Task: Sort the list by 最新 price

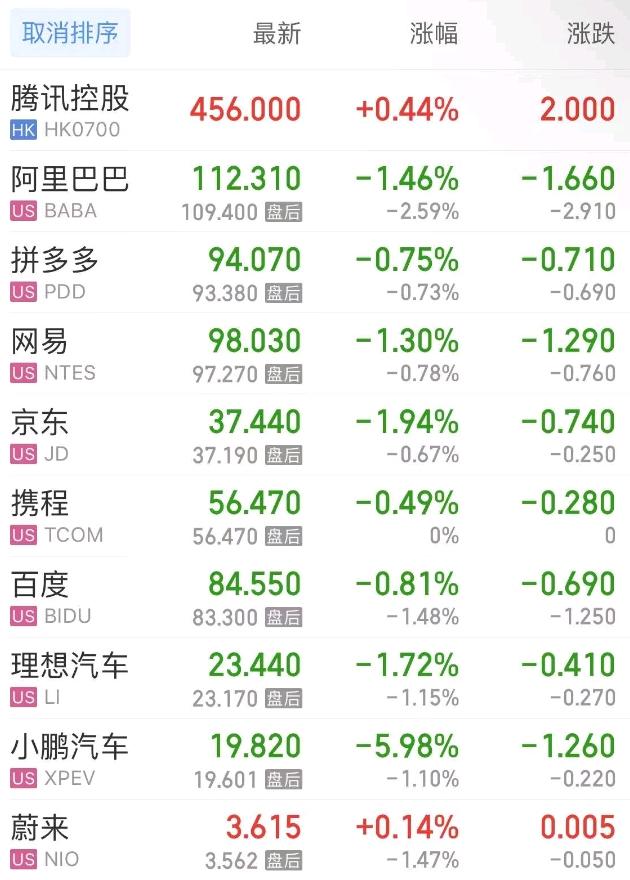Action: point(276,33)
